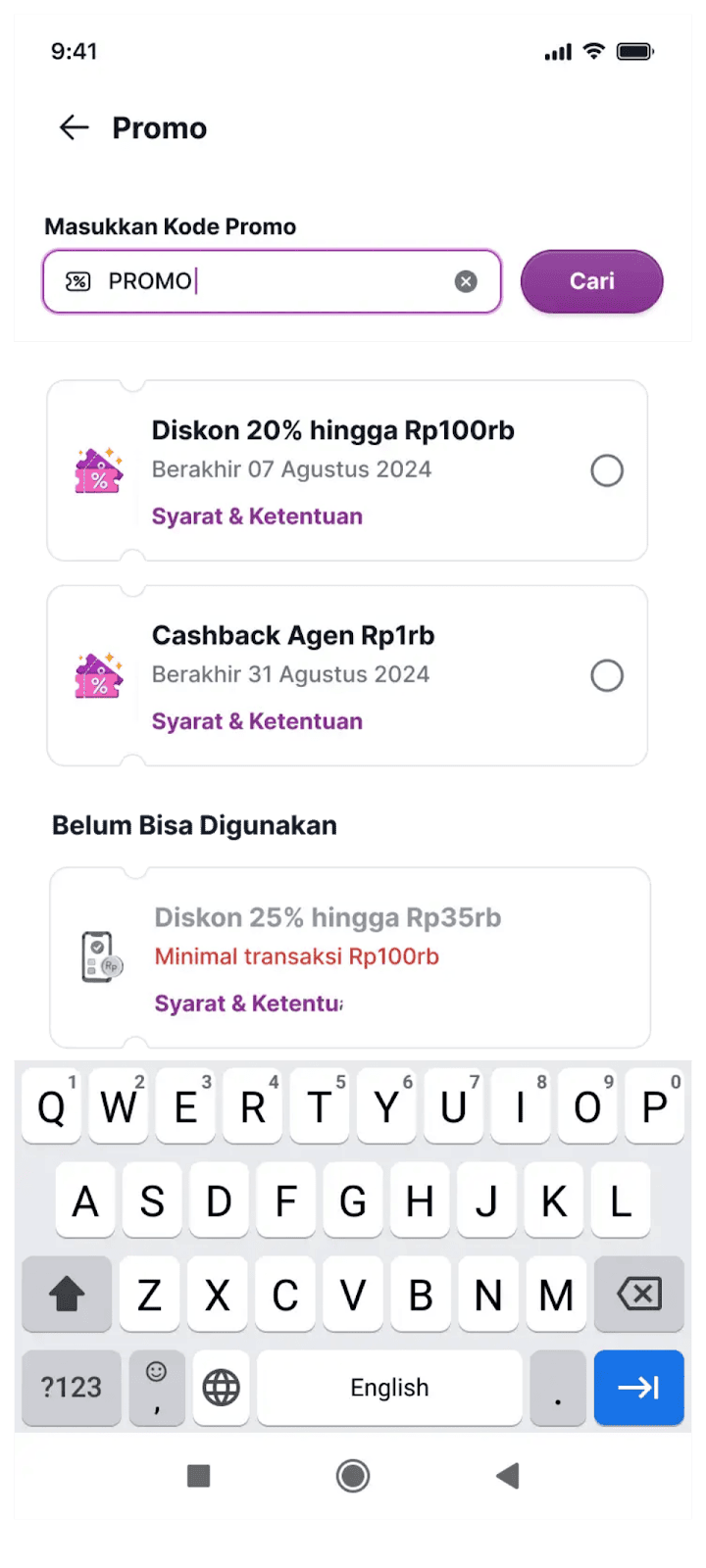This screenshot has width=706, height=1568.
Task: Clear the promo code text field
Action: pos(466,282)
